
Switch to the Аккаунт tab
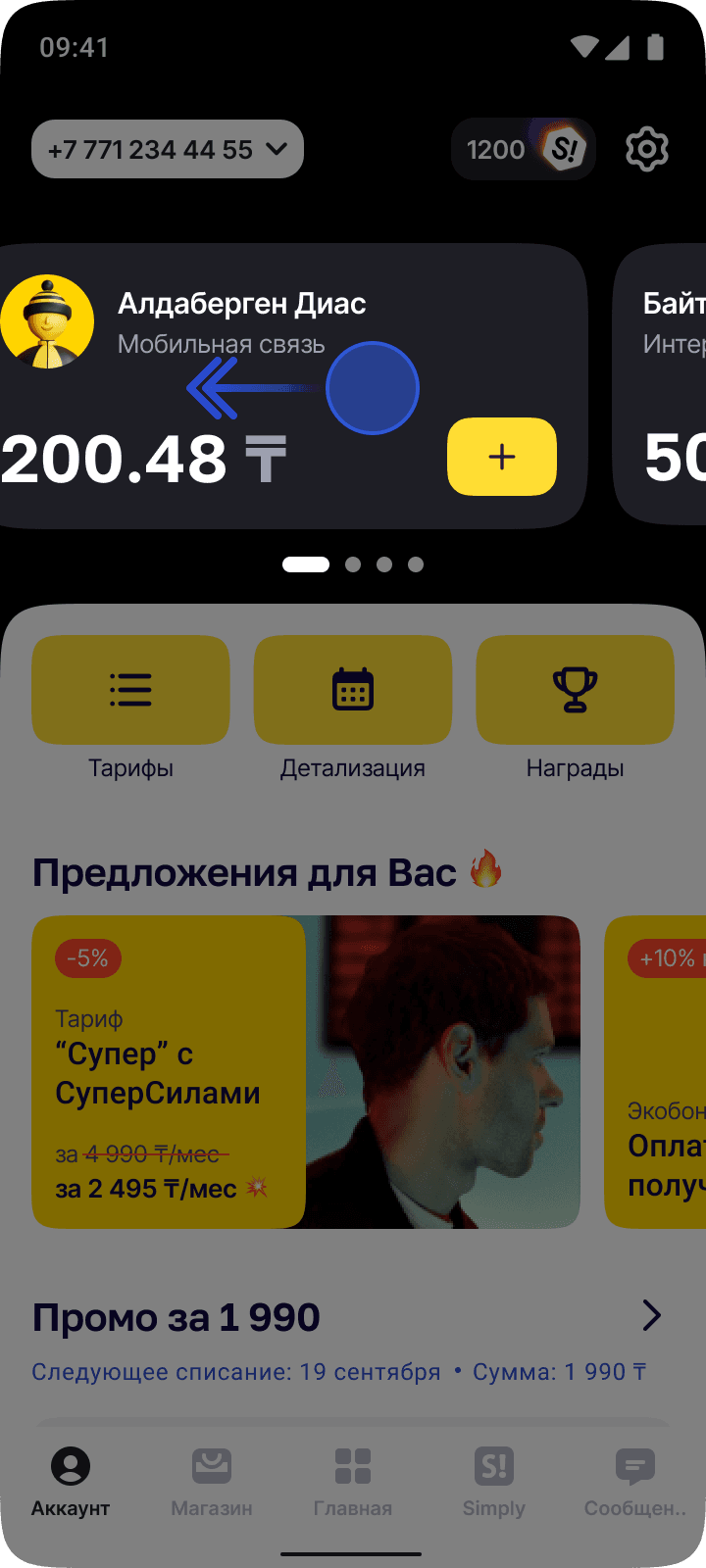click(71, 1480)
